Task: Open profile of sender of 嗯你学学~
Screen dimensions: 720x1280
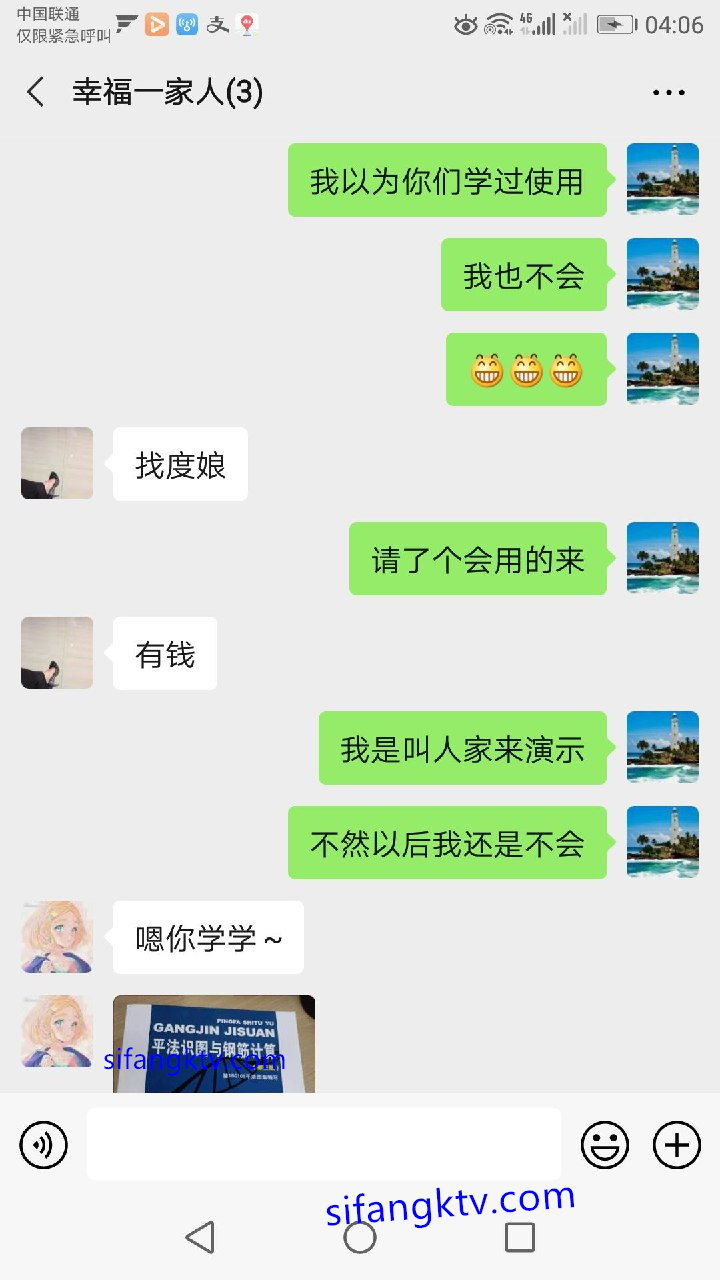Action: 57,937
